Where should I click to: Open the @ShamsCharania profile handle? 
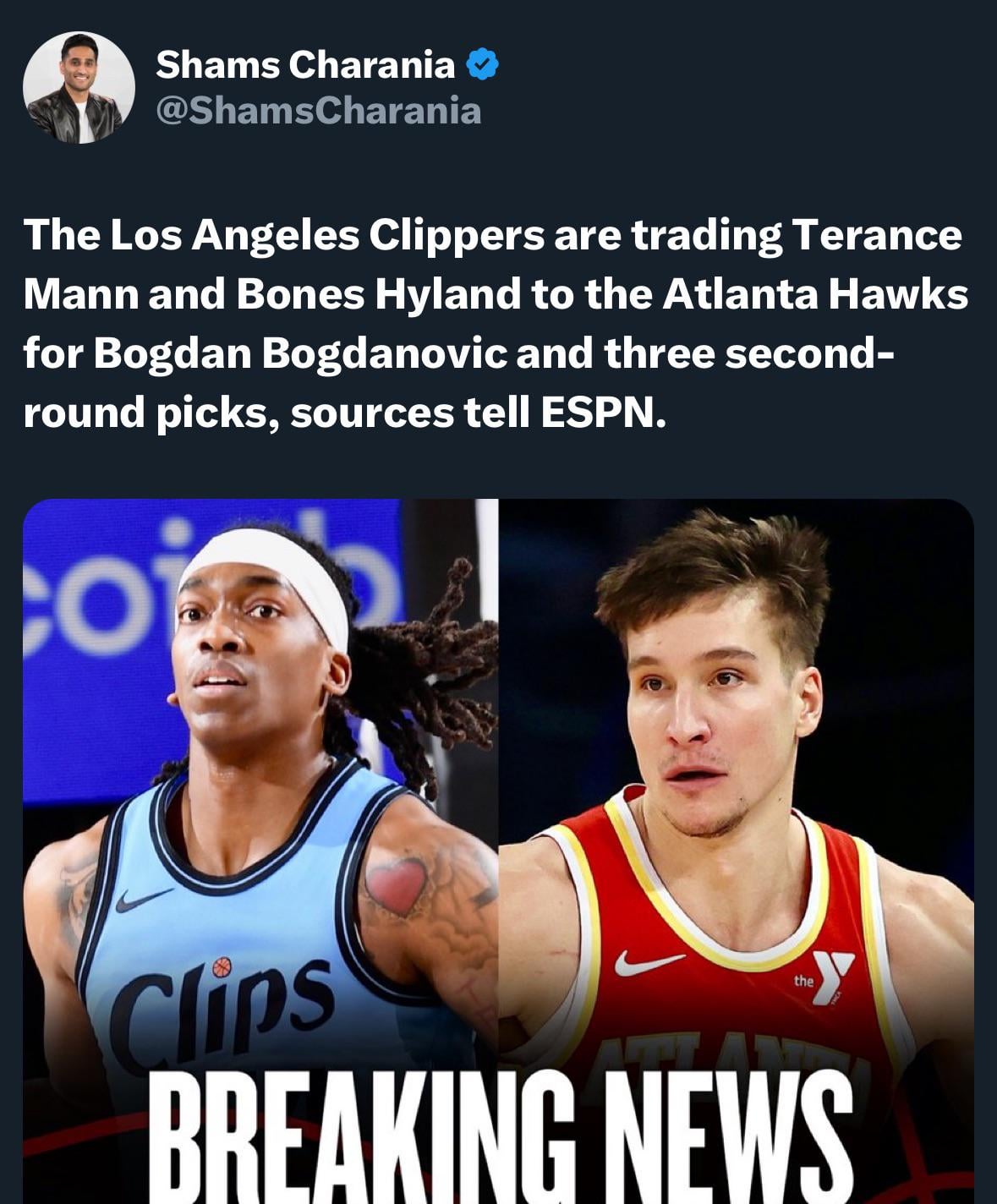coord(319,111)
